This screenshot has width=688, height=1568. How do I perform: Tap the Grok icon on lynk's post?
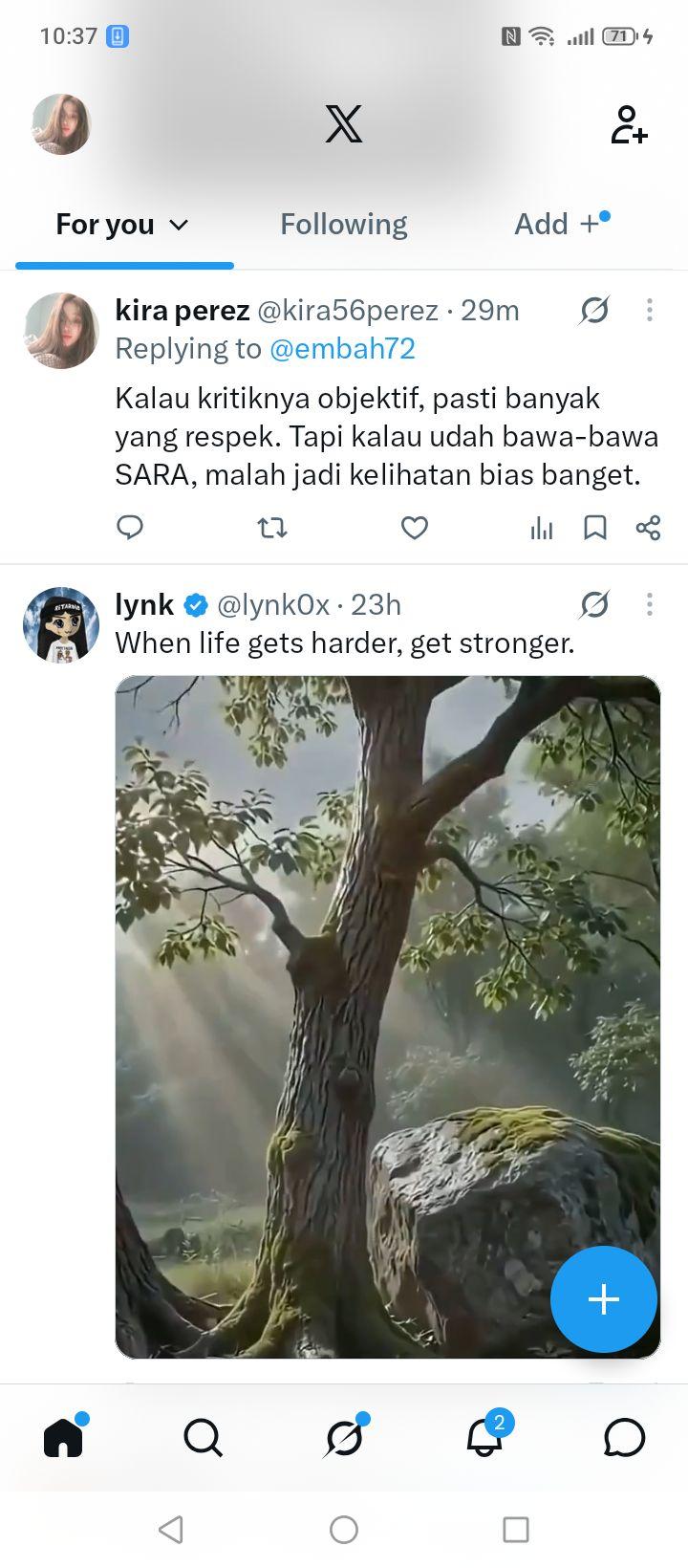(594, 604)
